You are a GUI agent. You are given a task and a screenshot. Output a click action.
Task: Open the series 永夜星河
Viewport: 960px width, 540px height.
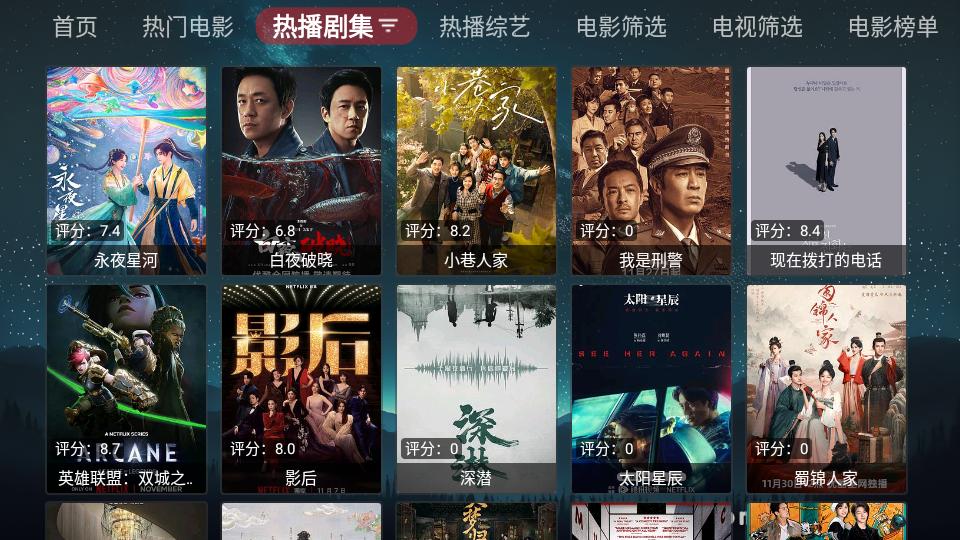pos(126,170)
